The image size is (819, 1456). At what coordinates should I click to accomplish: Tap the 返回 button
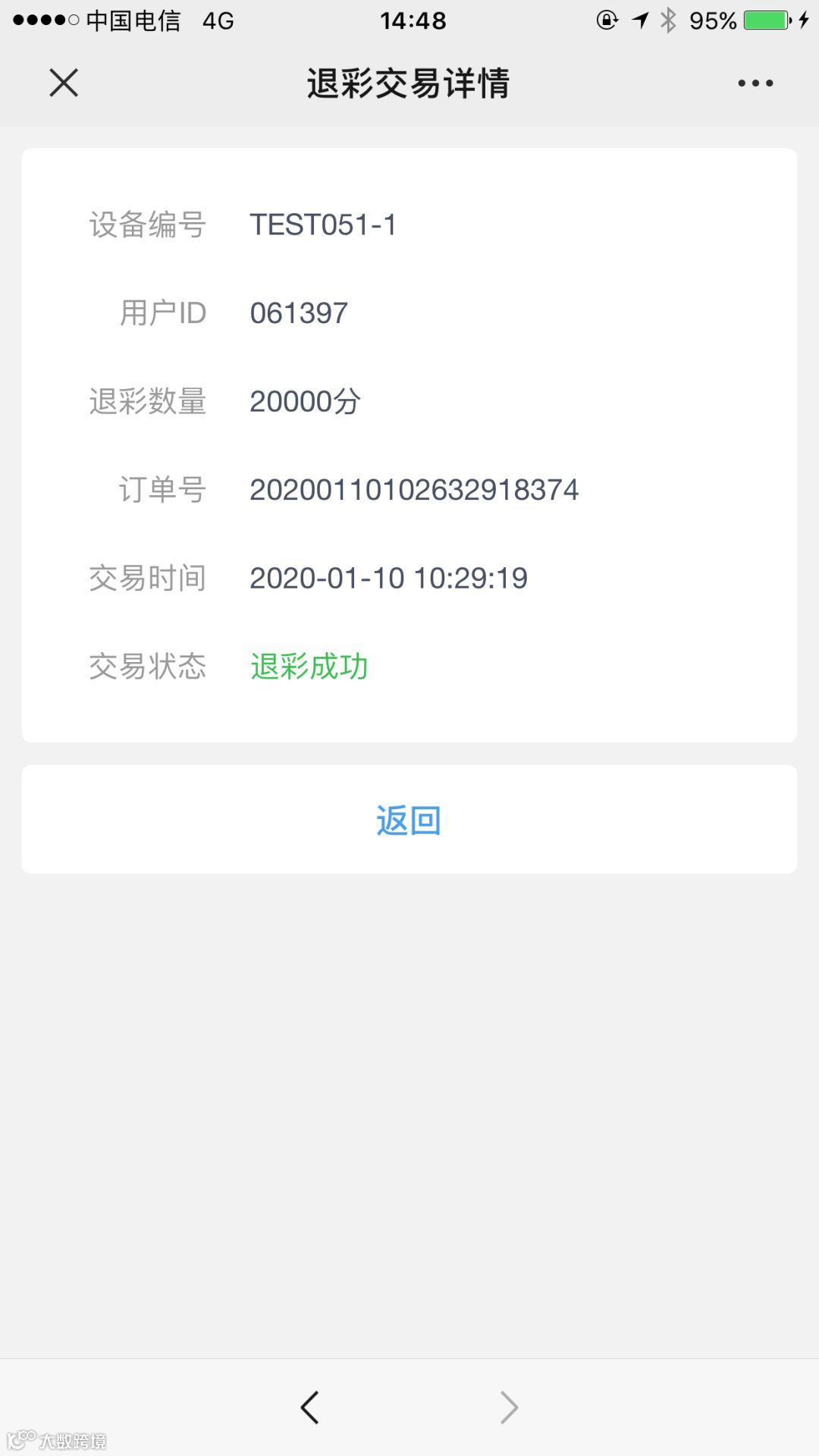(x=409, y=820)
